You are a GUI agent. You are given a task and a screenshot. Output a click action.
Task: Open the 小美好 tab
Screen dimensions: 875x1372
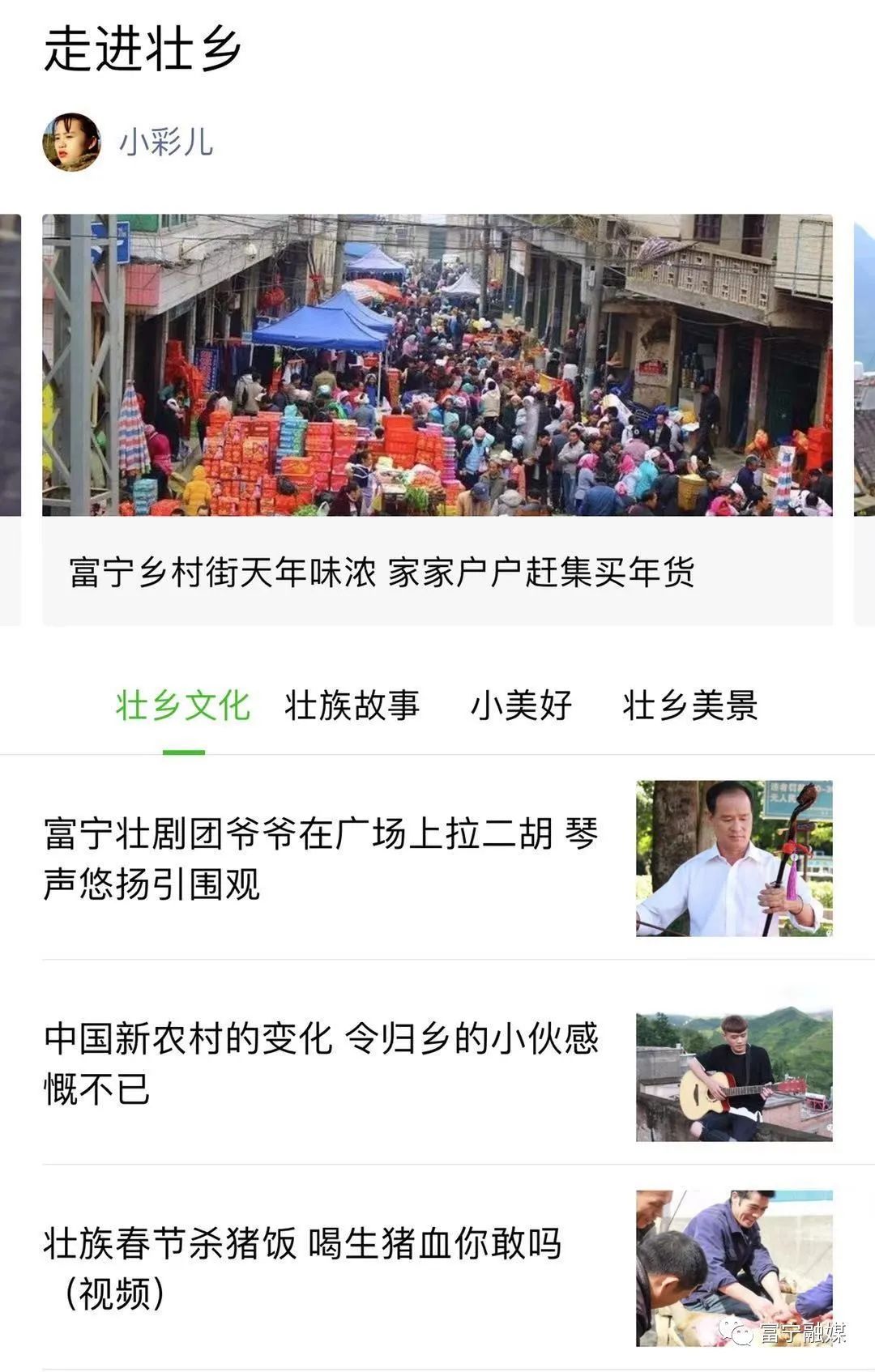522,705
